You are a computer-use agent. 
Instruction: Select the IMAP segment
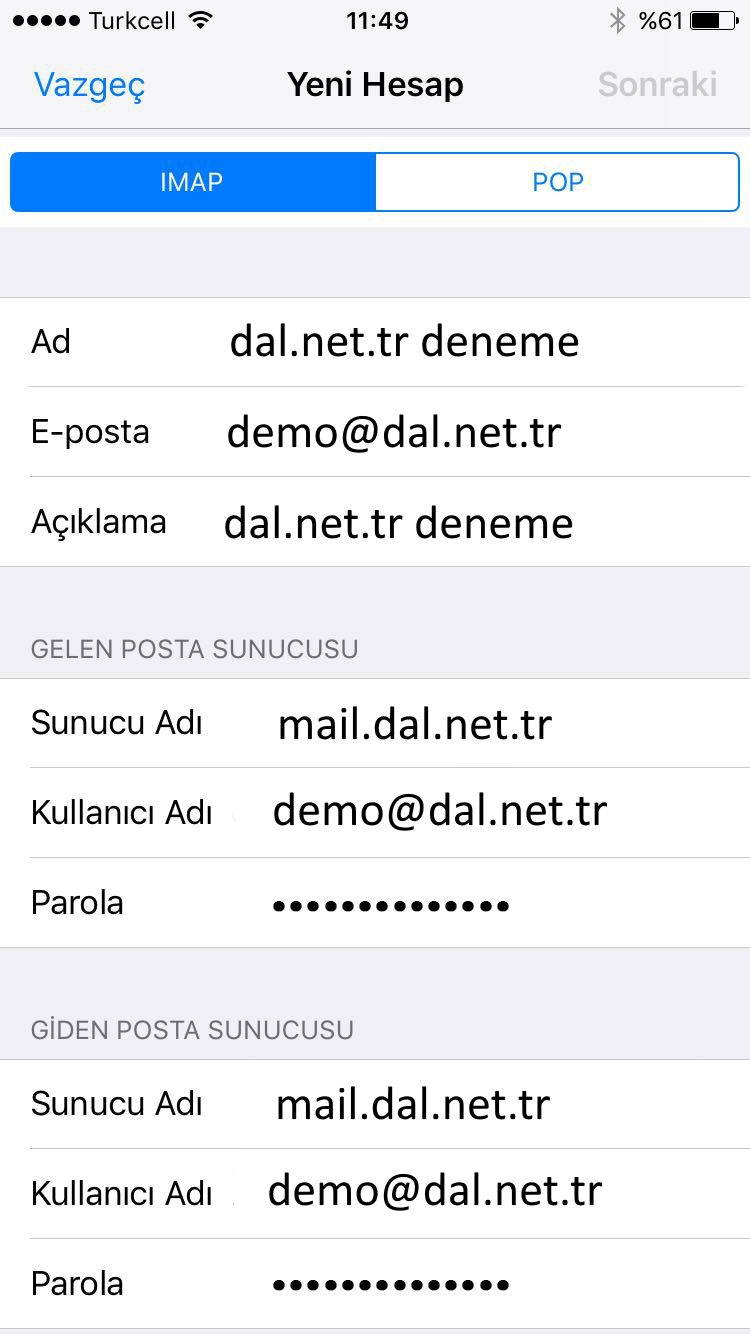click(x=192, y=182)
